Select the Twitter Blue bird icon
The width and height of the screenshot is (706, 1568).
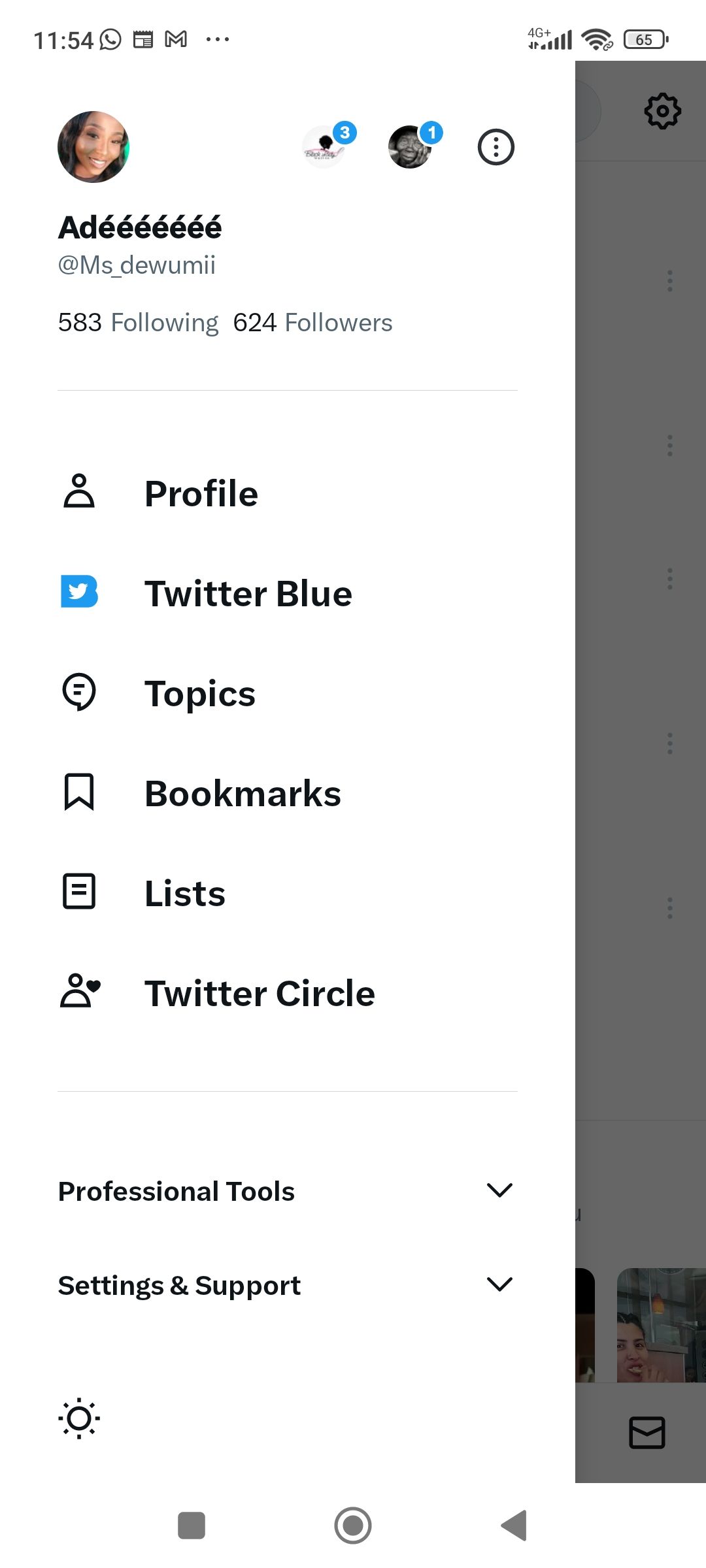click(x=78, y=593)
